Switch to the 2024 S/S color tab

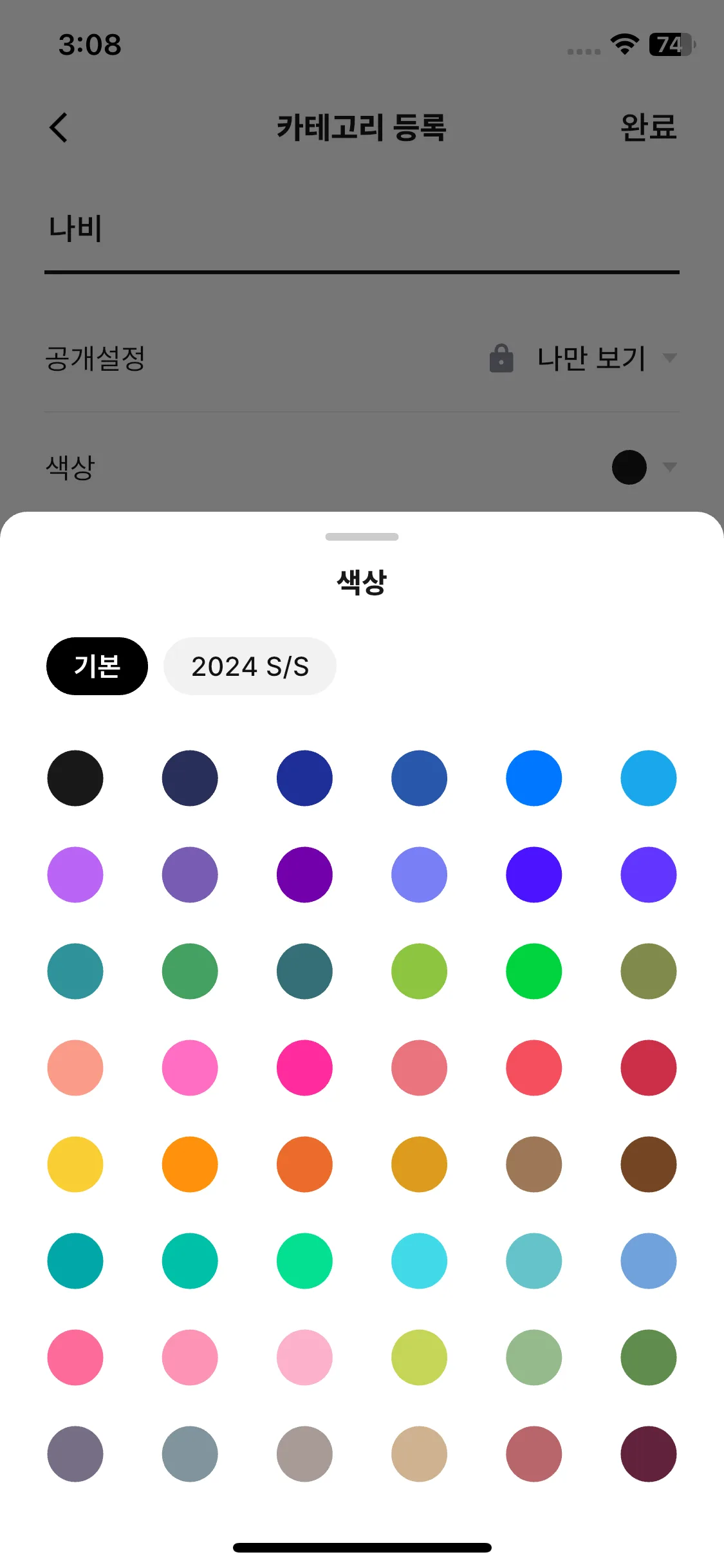pos(250,666)
